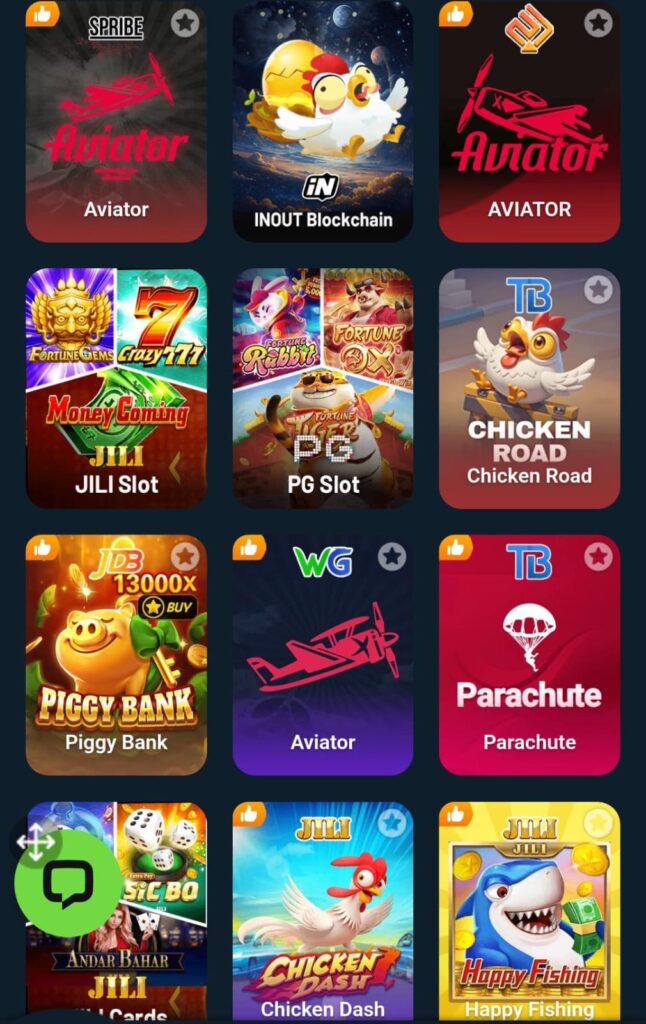The height and width of the screenshot is (1024, 646).
Task: Open the Piggy Bank game
Action: point(116,654)
